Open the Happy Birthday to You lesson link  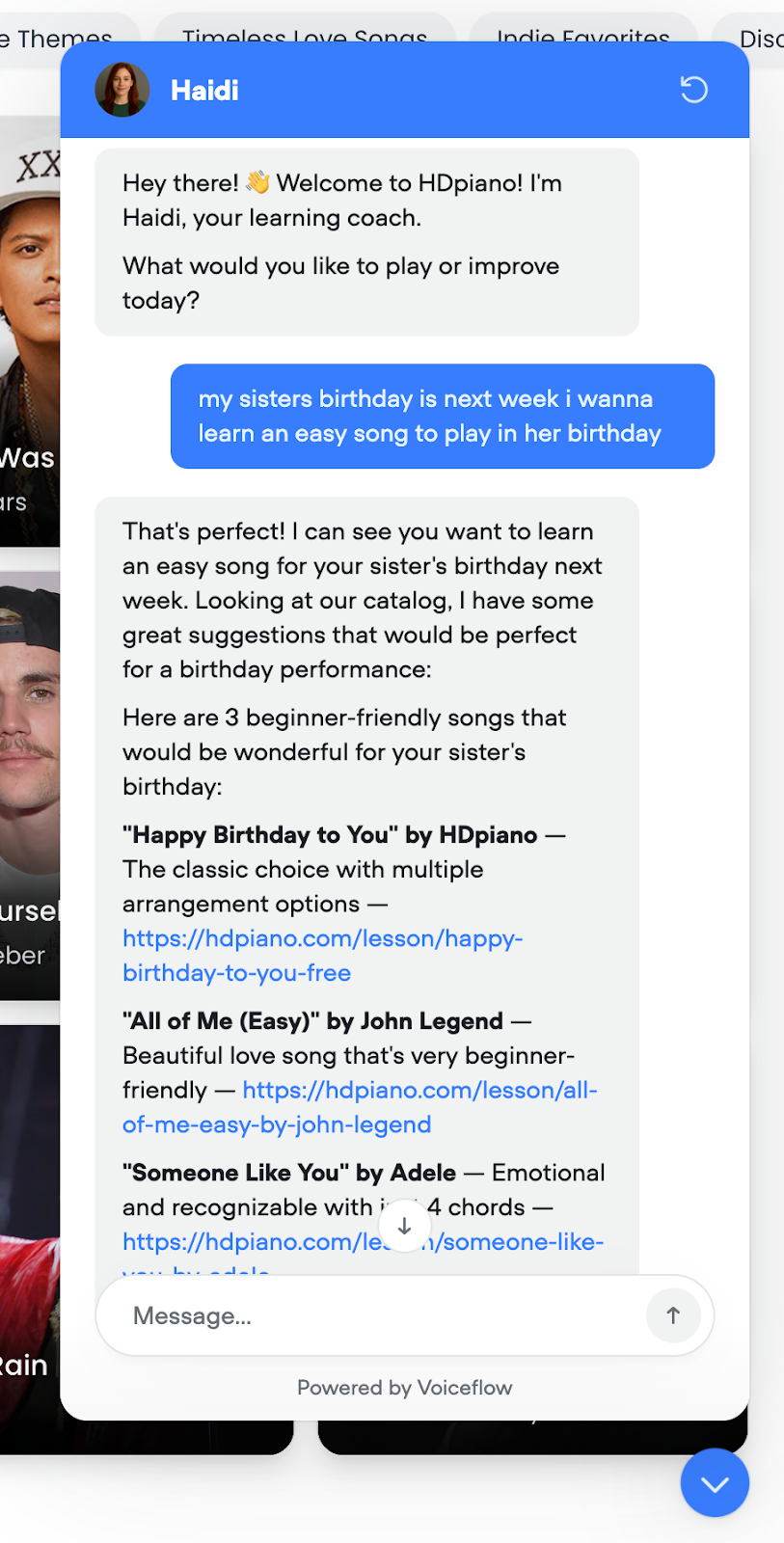click(322, 956)
